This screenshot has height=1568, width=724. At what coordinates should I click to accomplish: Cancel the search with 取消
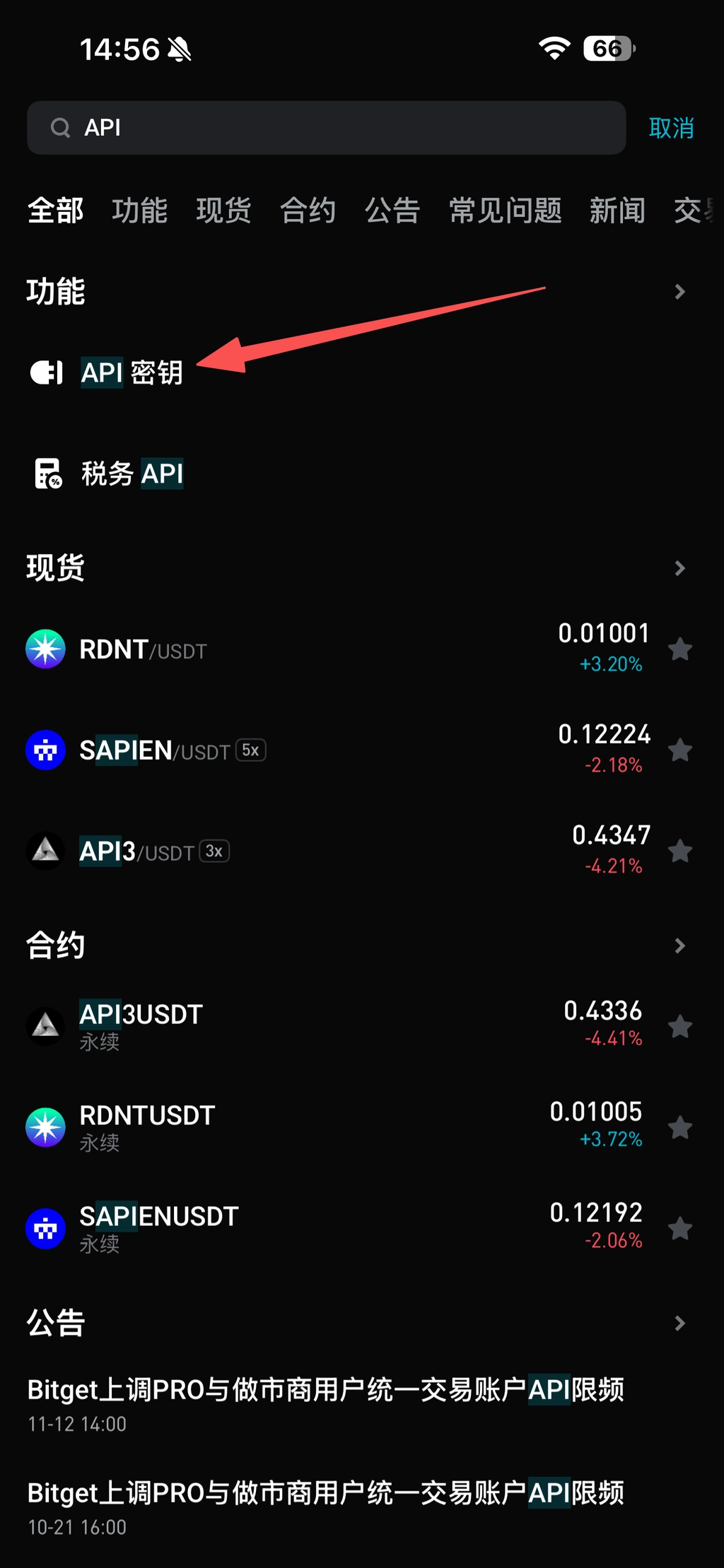point(670,128)
